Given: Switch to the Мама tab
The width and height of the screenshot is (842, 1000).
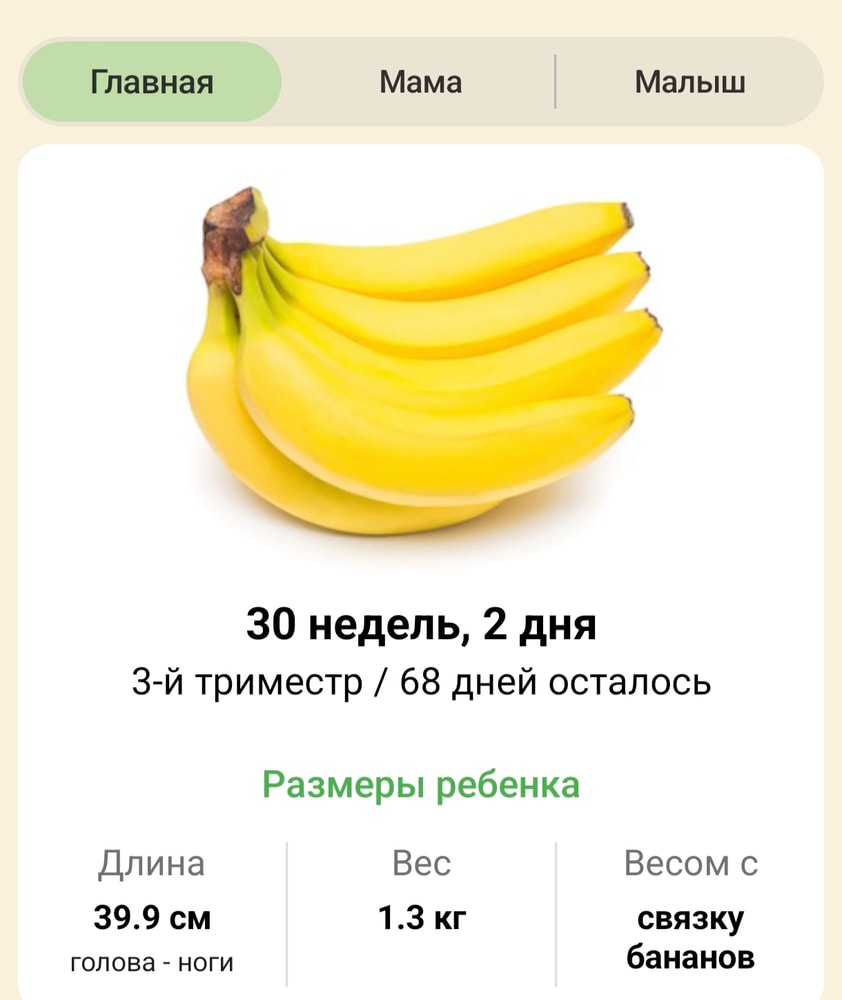Looking at the screenshot, I should 420,82.
